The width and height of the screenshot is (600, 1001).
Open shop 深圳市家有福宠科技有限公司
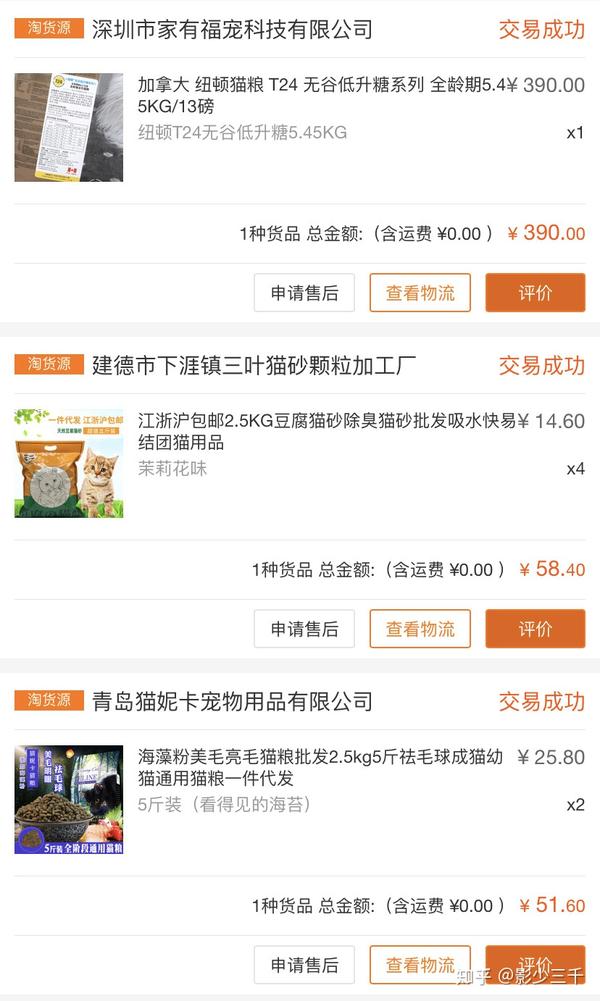[232, 29]
